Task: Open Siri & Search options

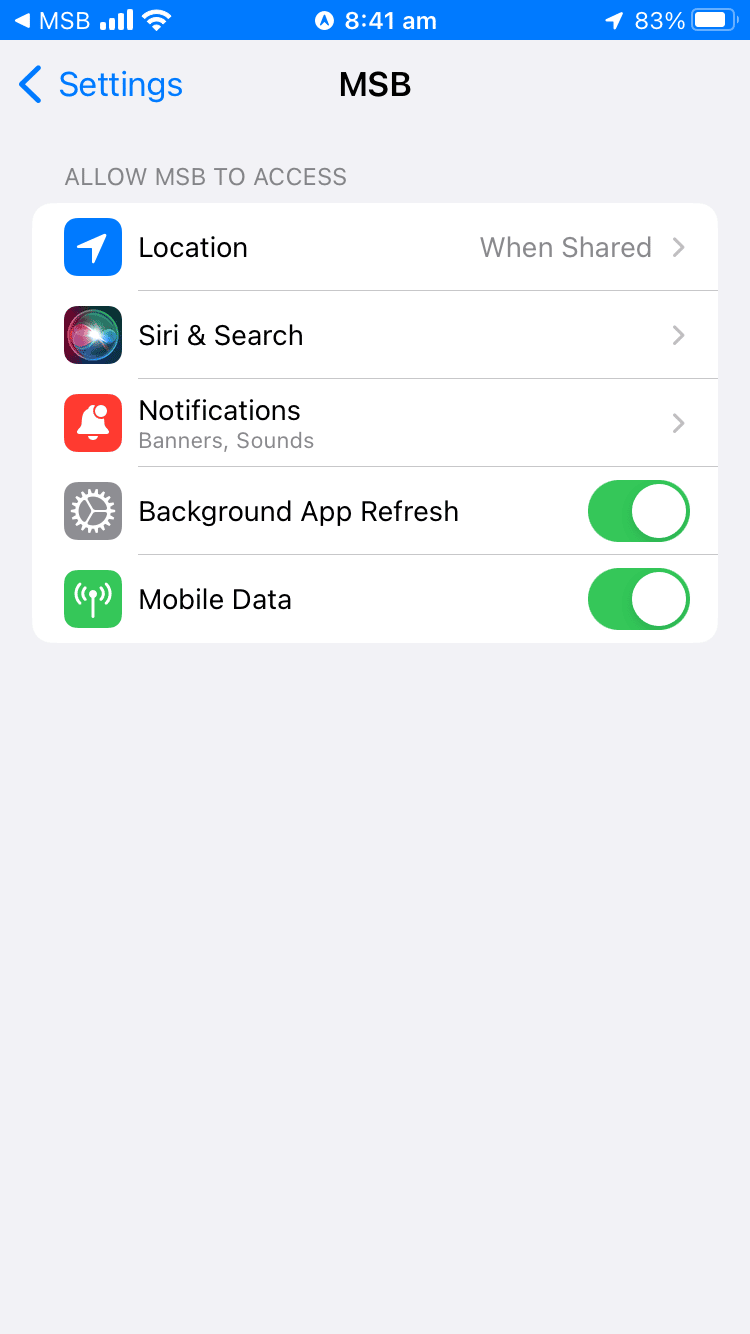Action: pos(375,335)
